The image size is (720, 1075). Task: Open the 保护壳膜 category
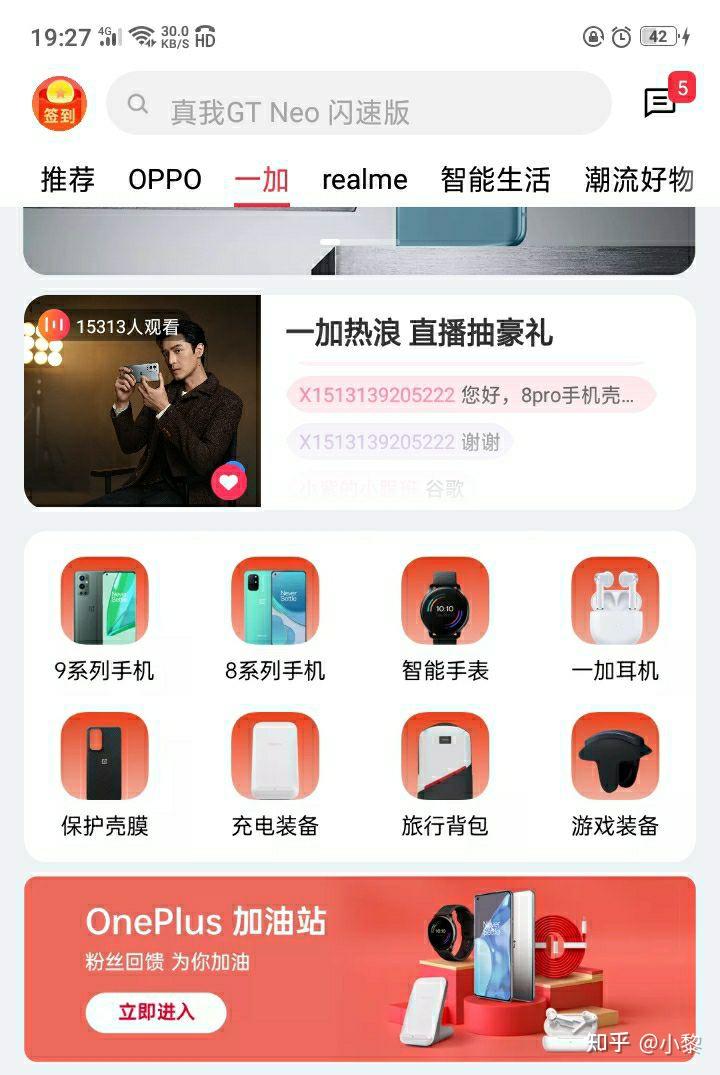(104, 773)
